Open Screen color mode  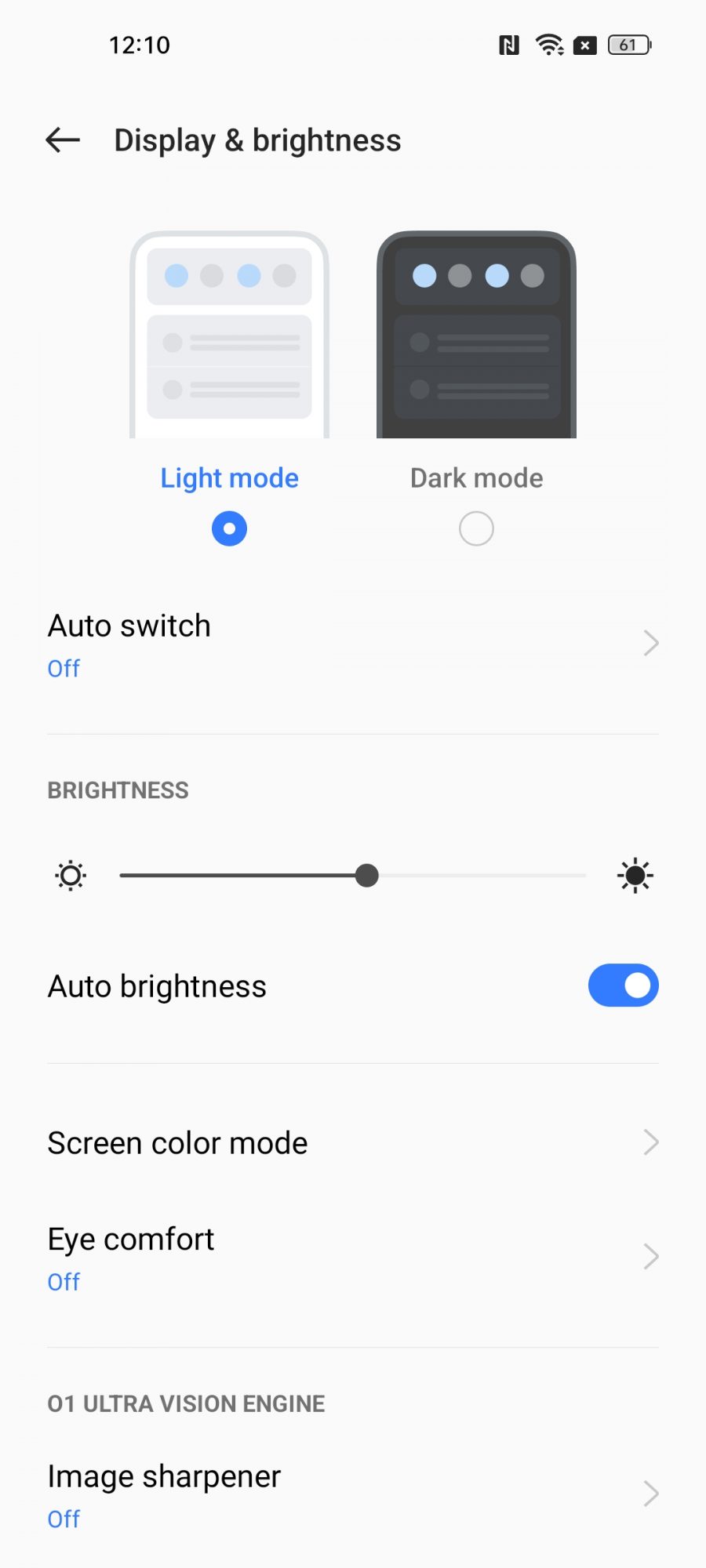point(353,1143)
